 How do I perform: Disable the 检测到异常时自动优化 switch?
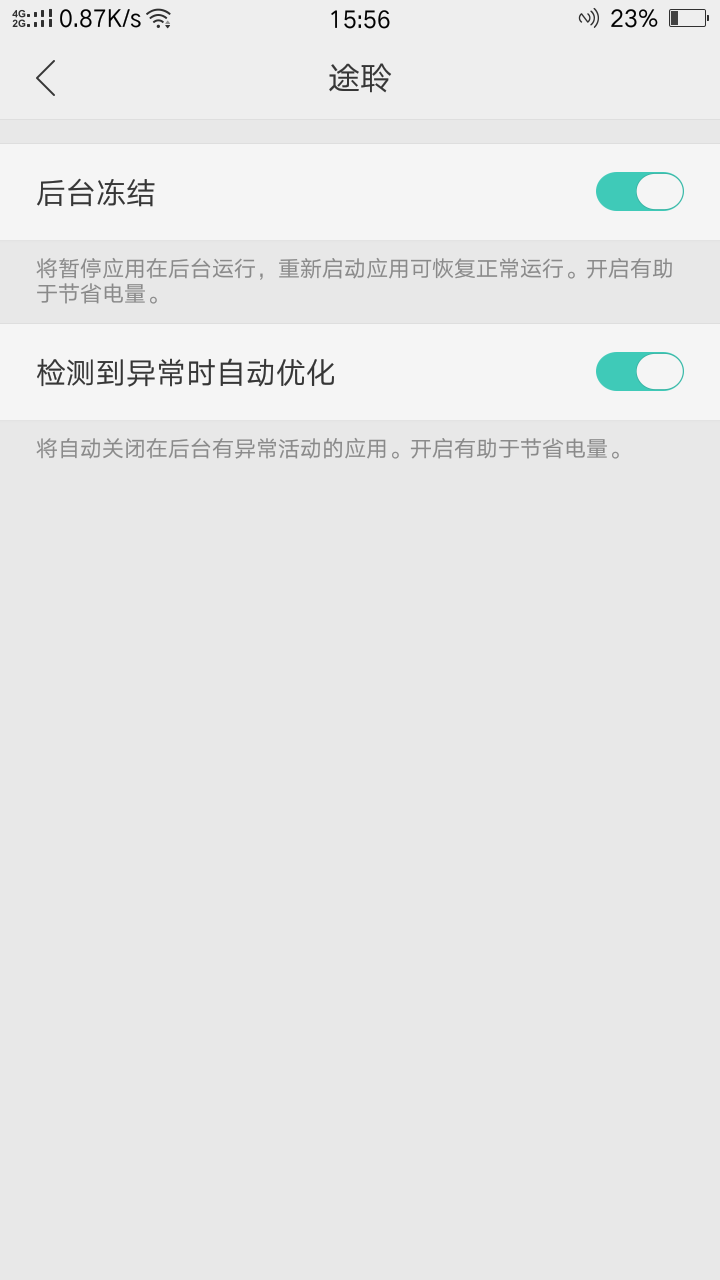coord(640,372)
